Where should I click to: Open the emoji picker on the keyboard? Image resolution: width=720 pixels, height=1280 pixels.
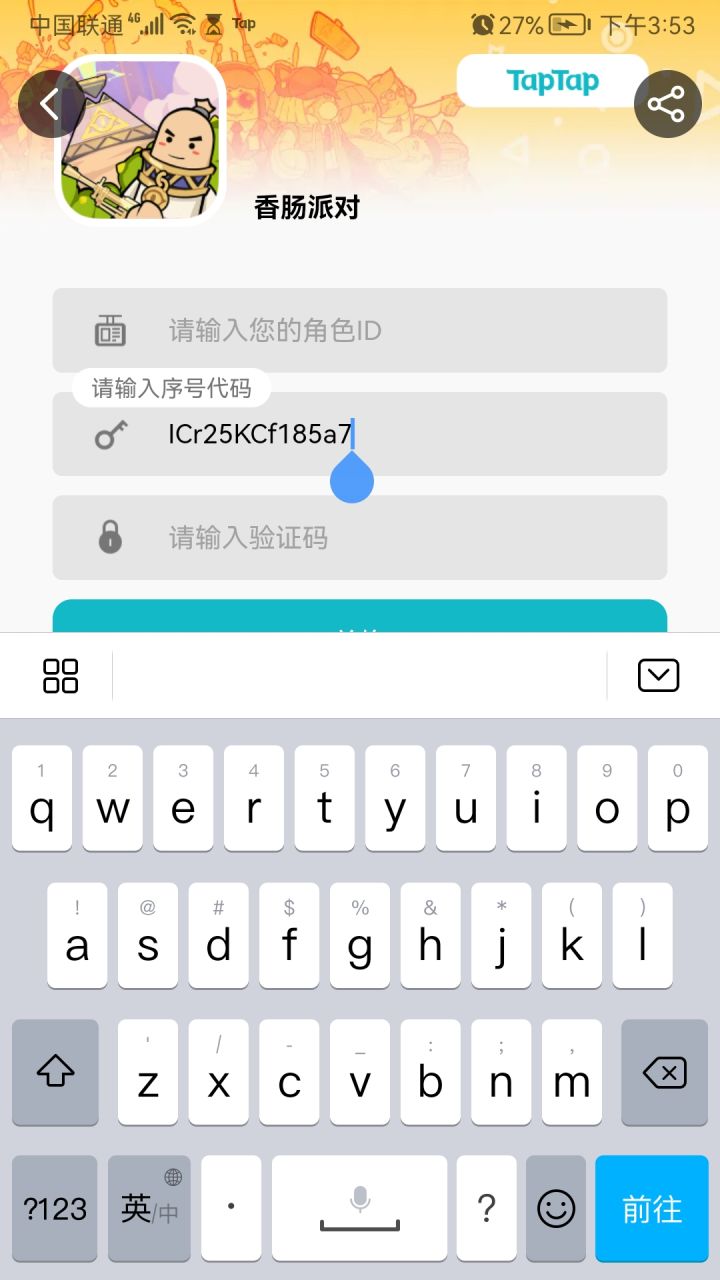coord(556,1208)
